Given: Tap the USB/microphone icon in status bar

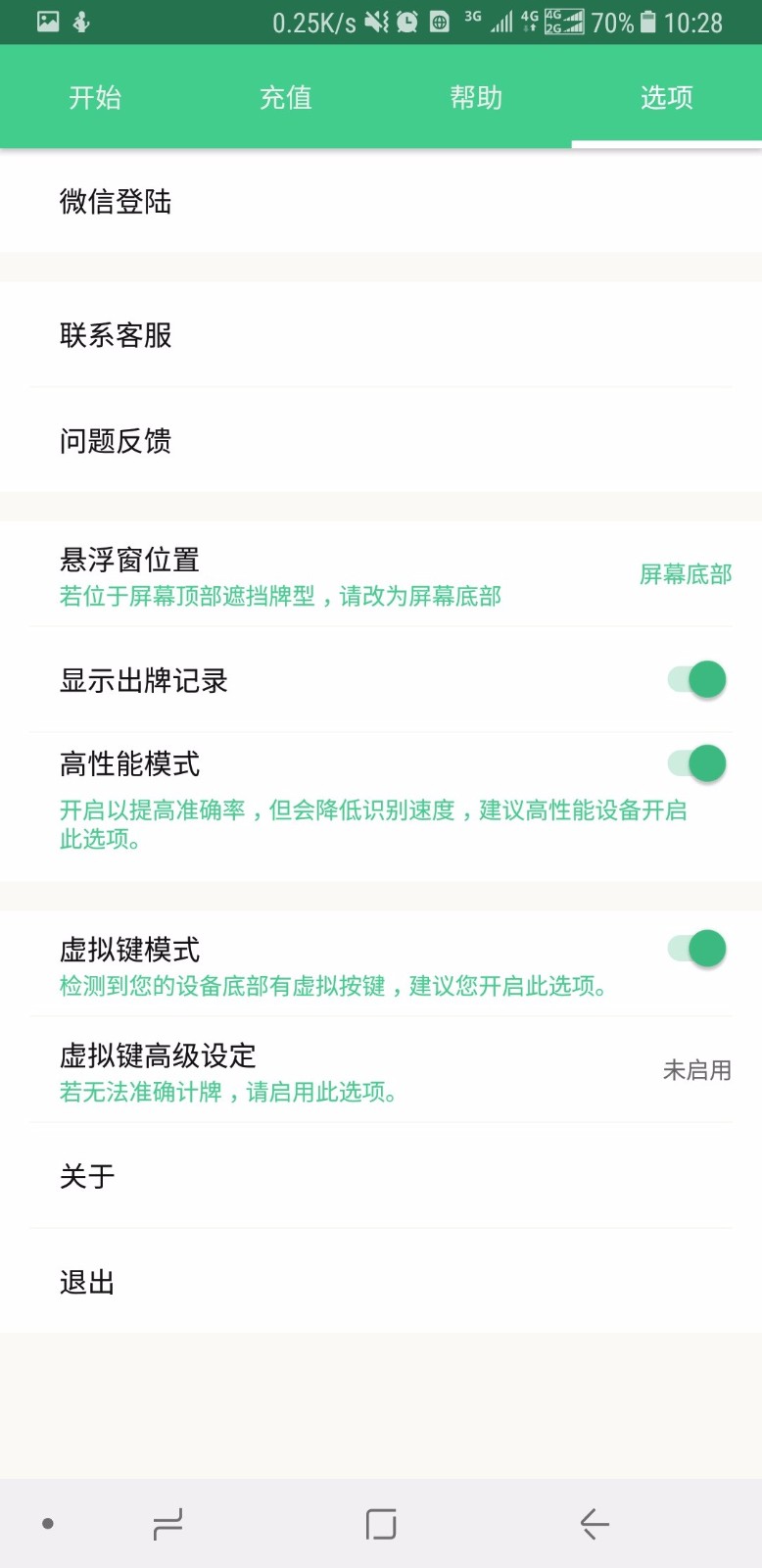Looking at the screenshot, I should pos(81,20).
